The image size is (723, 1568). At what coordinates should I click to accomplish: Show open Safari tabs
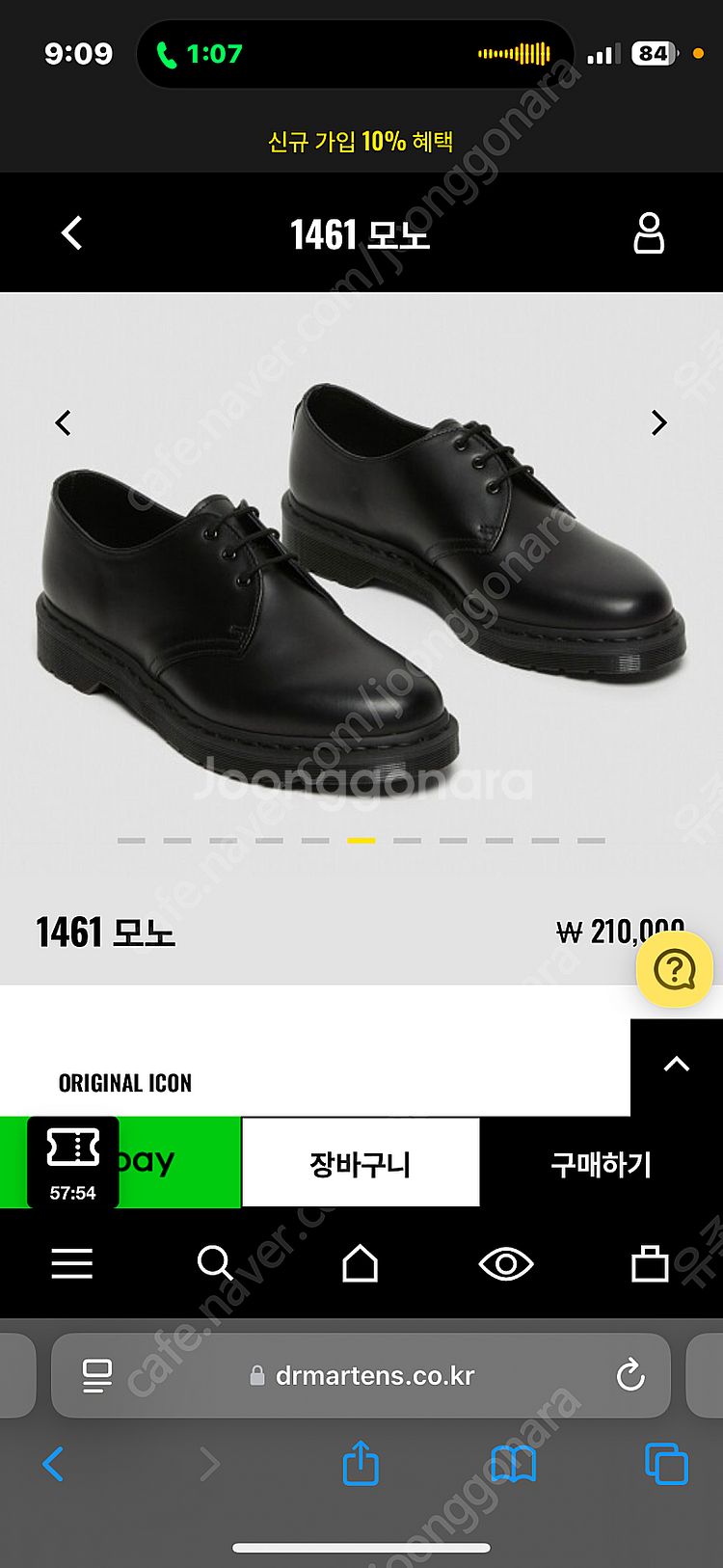point(665,1464)
